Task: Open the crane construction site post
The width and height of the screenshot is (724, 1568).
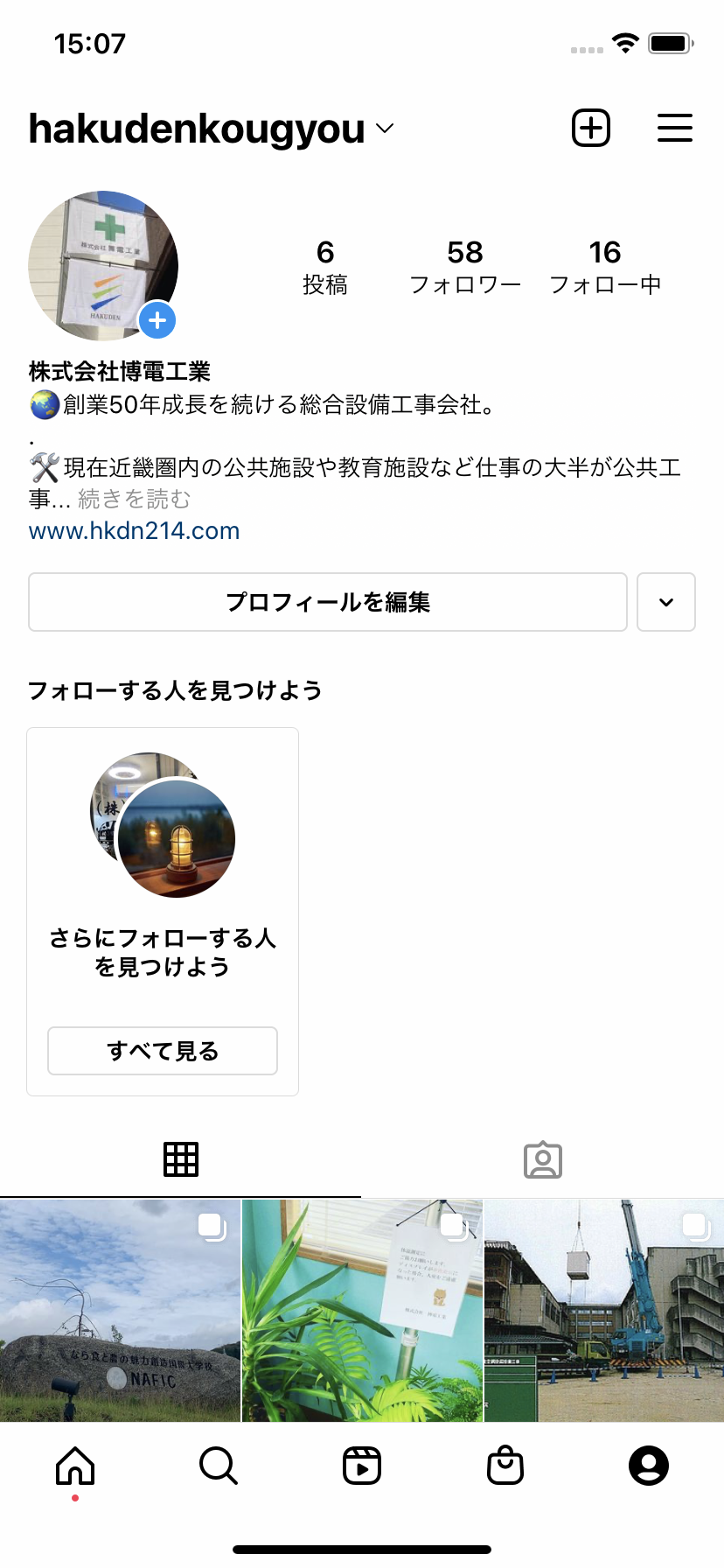Action: 604,1311
